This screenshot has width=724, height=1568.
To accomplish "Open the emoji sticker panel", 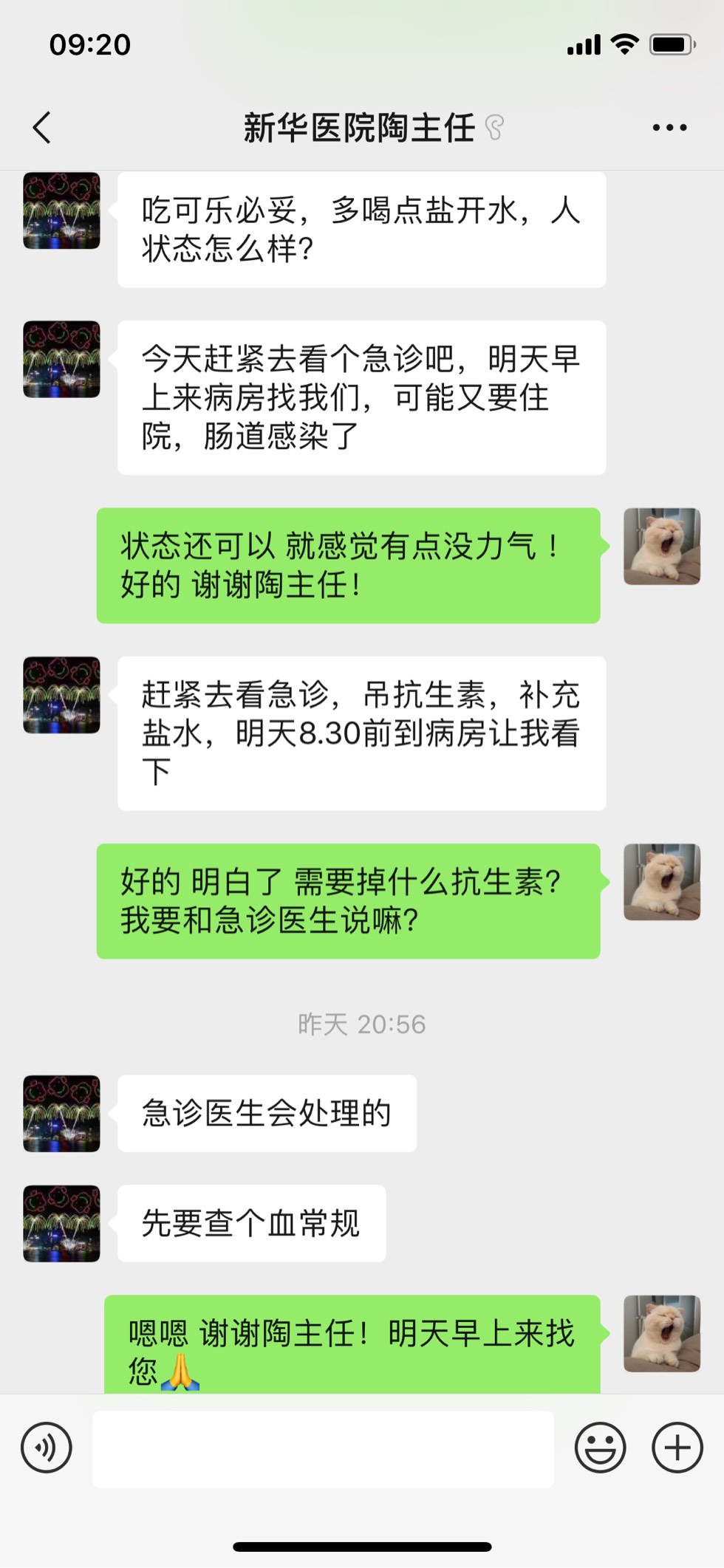I will (x=600, y=1448).
